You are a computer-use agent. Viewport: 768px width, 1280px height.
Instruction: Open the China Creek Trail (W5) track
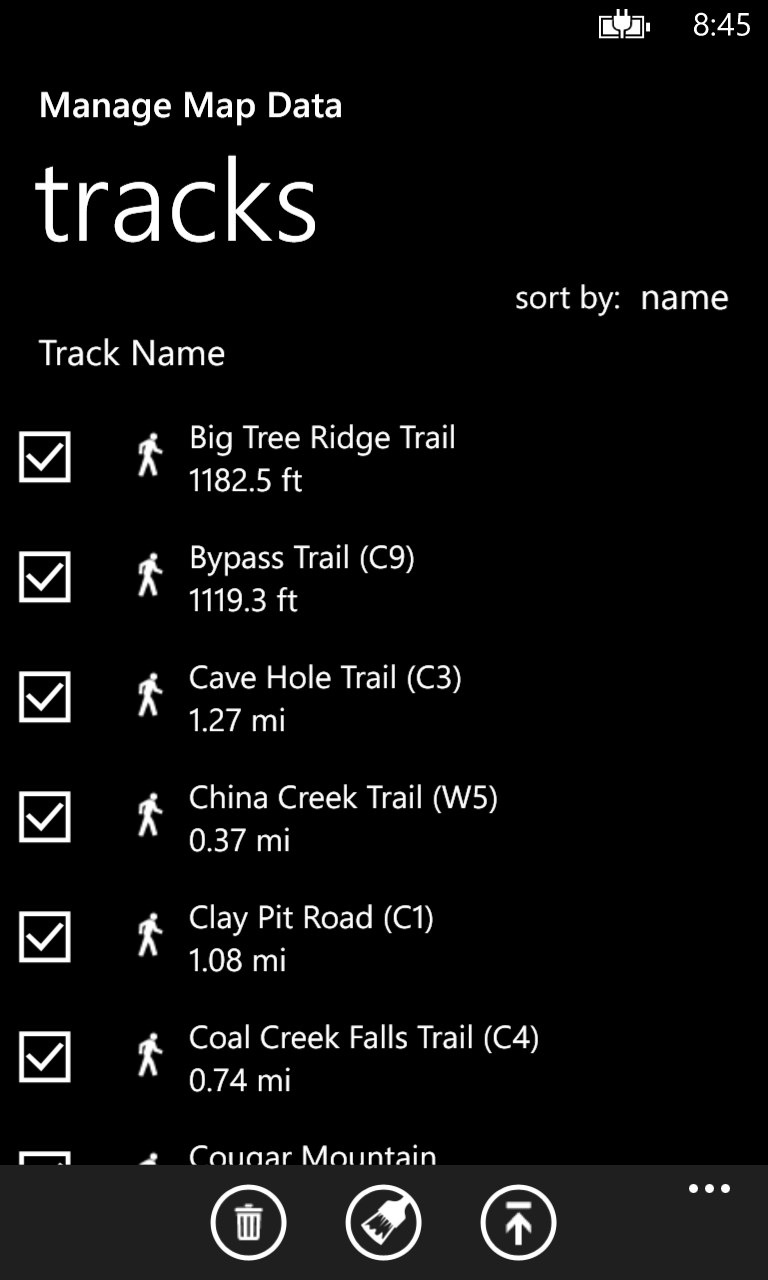(x=342, y=817)
